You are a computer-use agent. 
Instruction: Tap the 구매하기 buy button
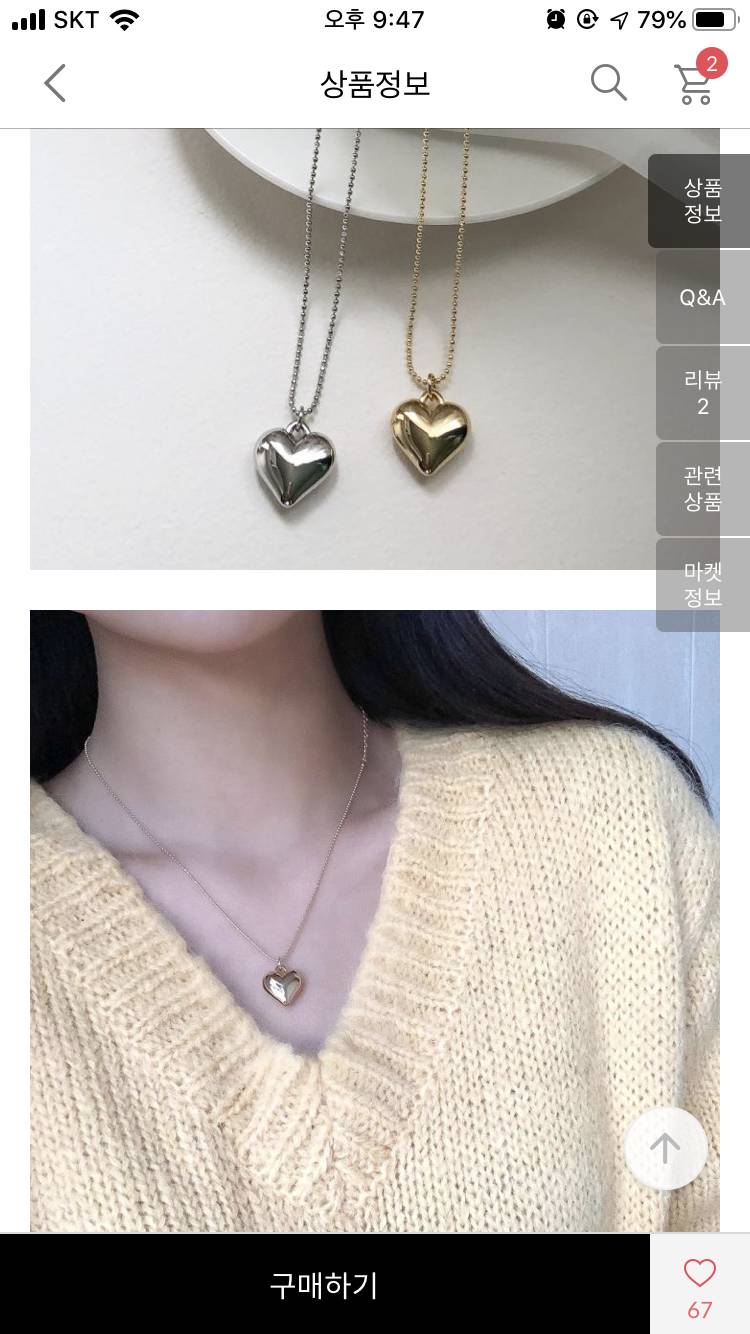324,1285
